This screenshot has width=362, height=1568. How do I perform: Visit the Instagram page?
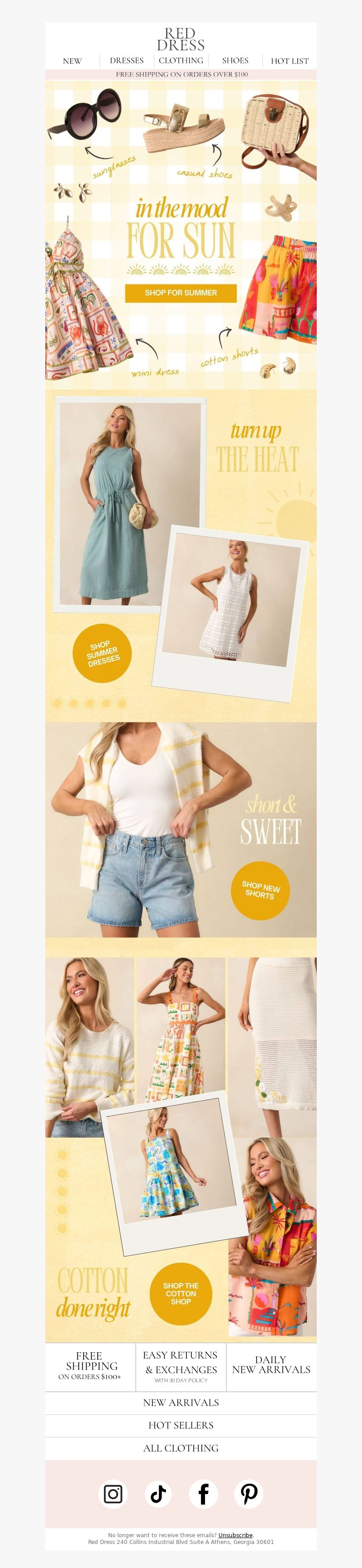click(x=113, y=1494)
